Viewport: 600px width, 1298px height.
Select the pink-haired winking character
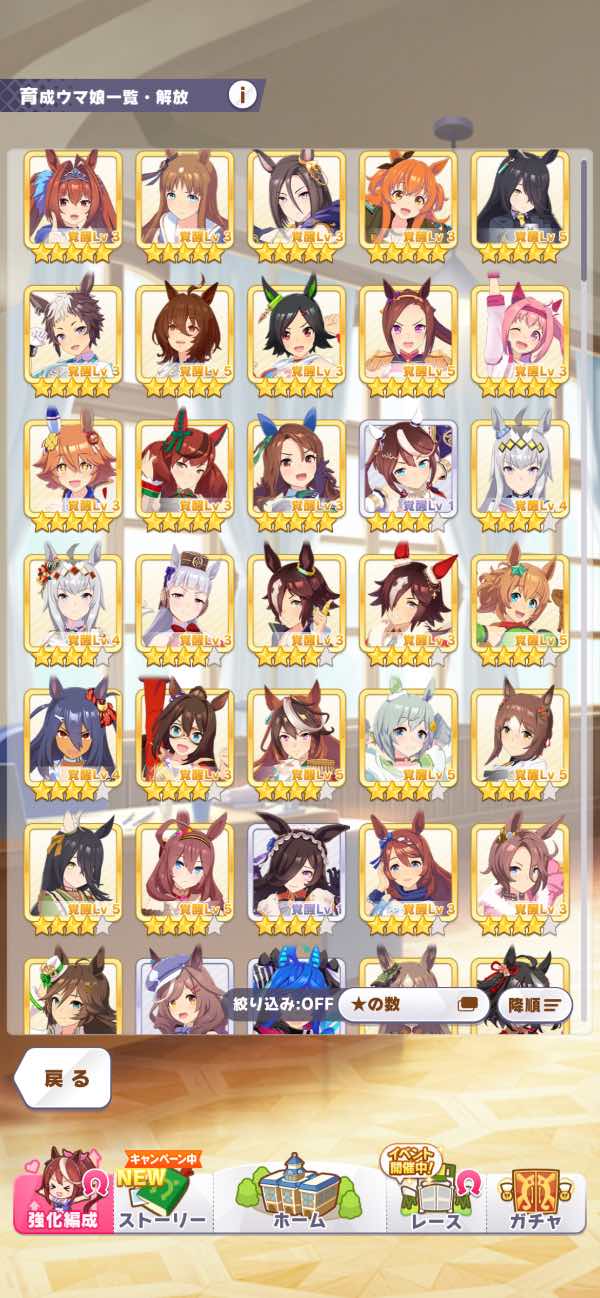click(x=520, y=334)
